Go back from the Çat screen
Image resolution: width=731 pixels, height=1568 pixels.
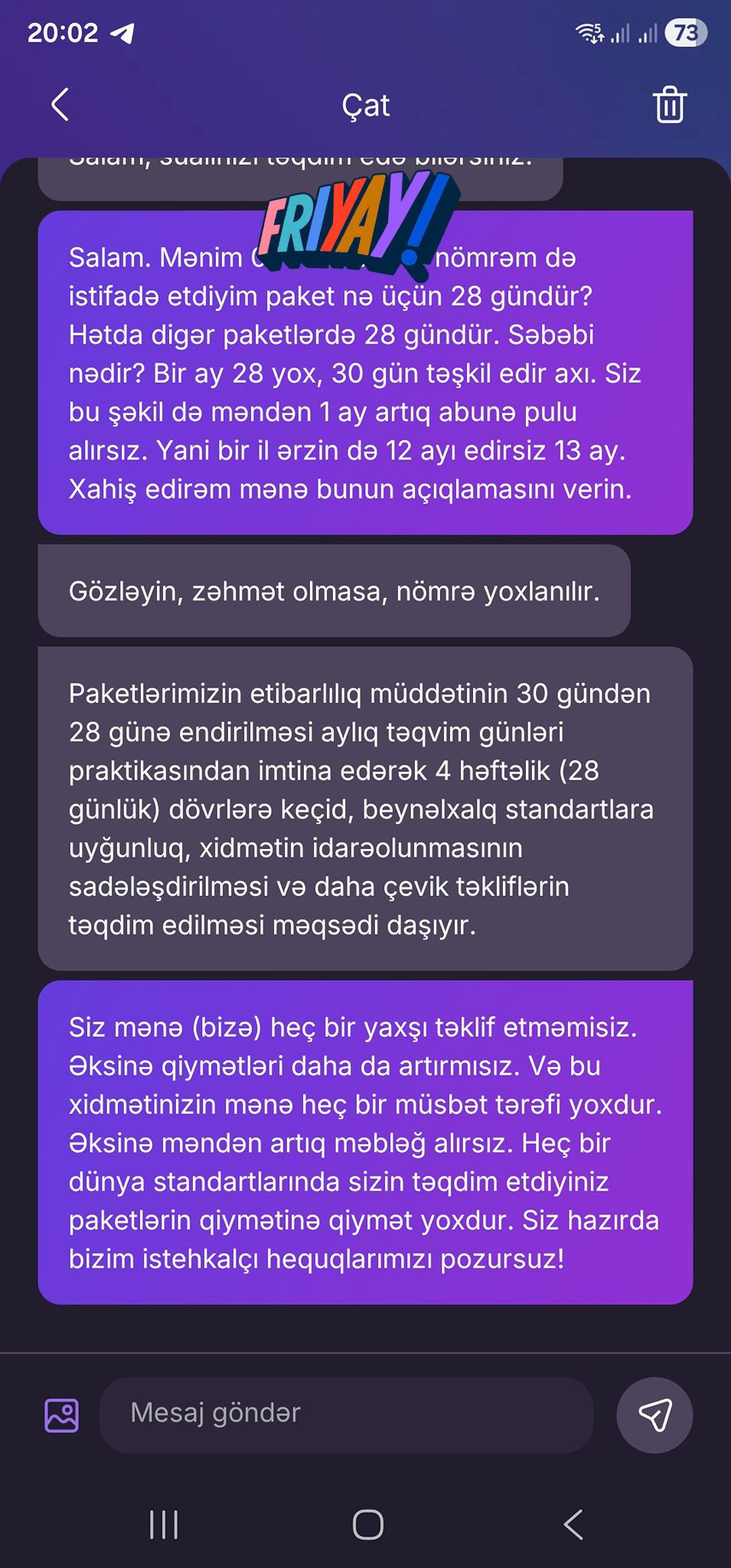(x=60, y=105)
